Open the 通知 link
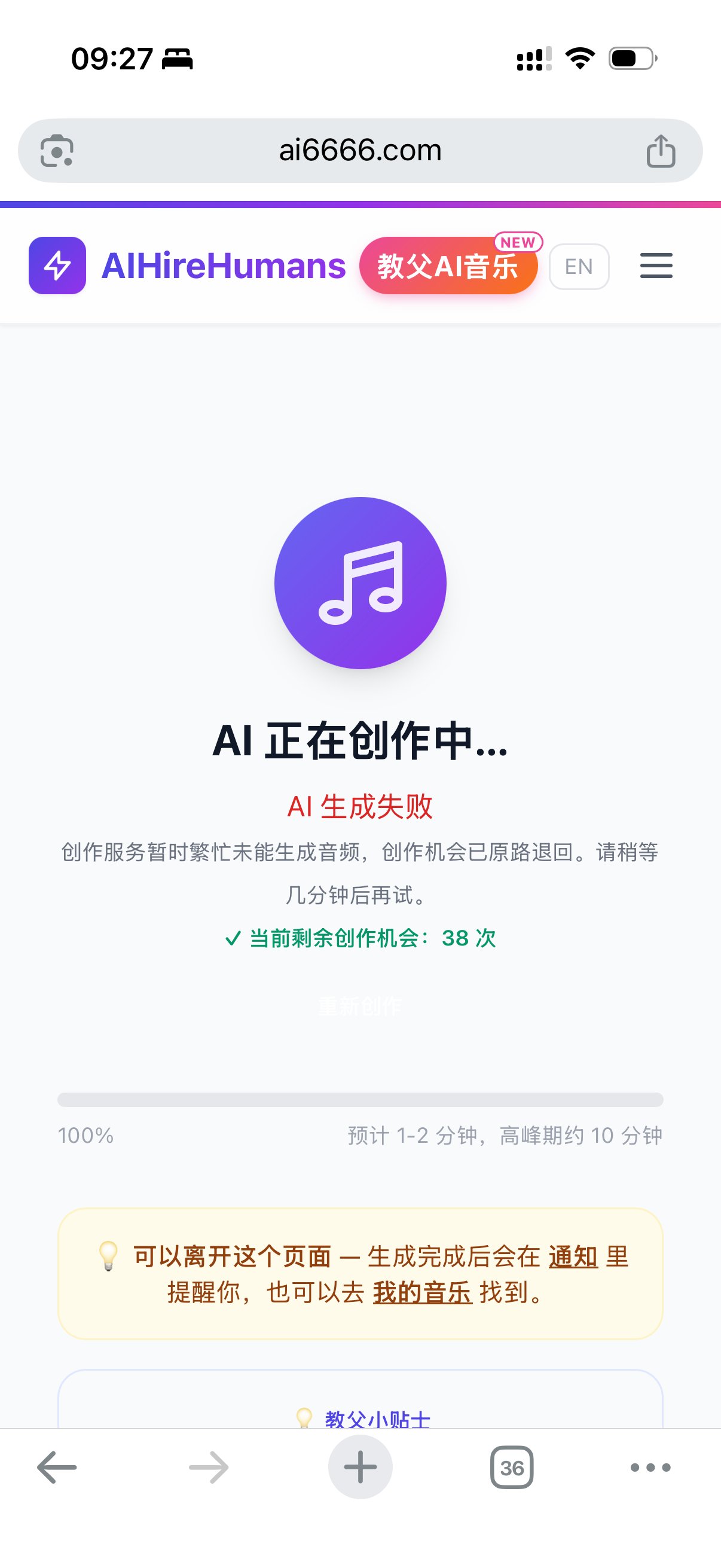The image size is (721, 1568). pos(573,1257)
